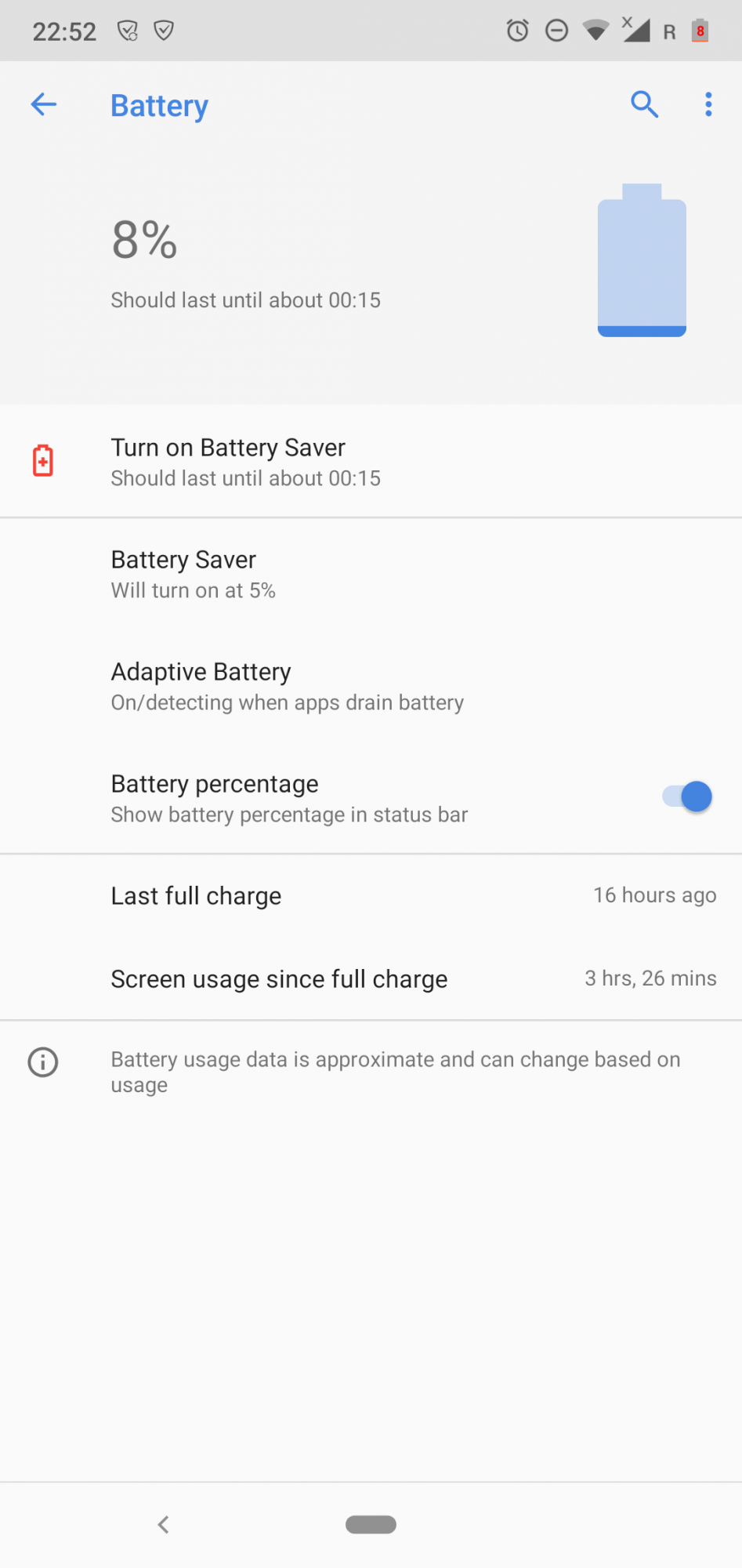This screenshot has width=742, height=1568.
Task: Open the three-dot overflow menu
Action: point(708,104)
